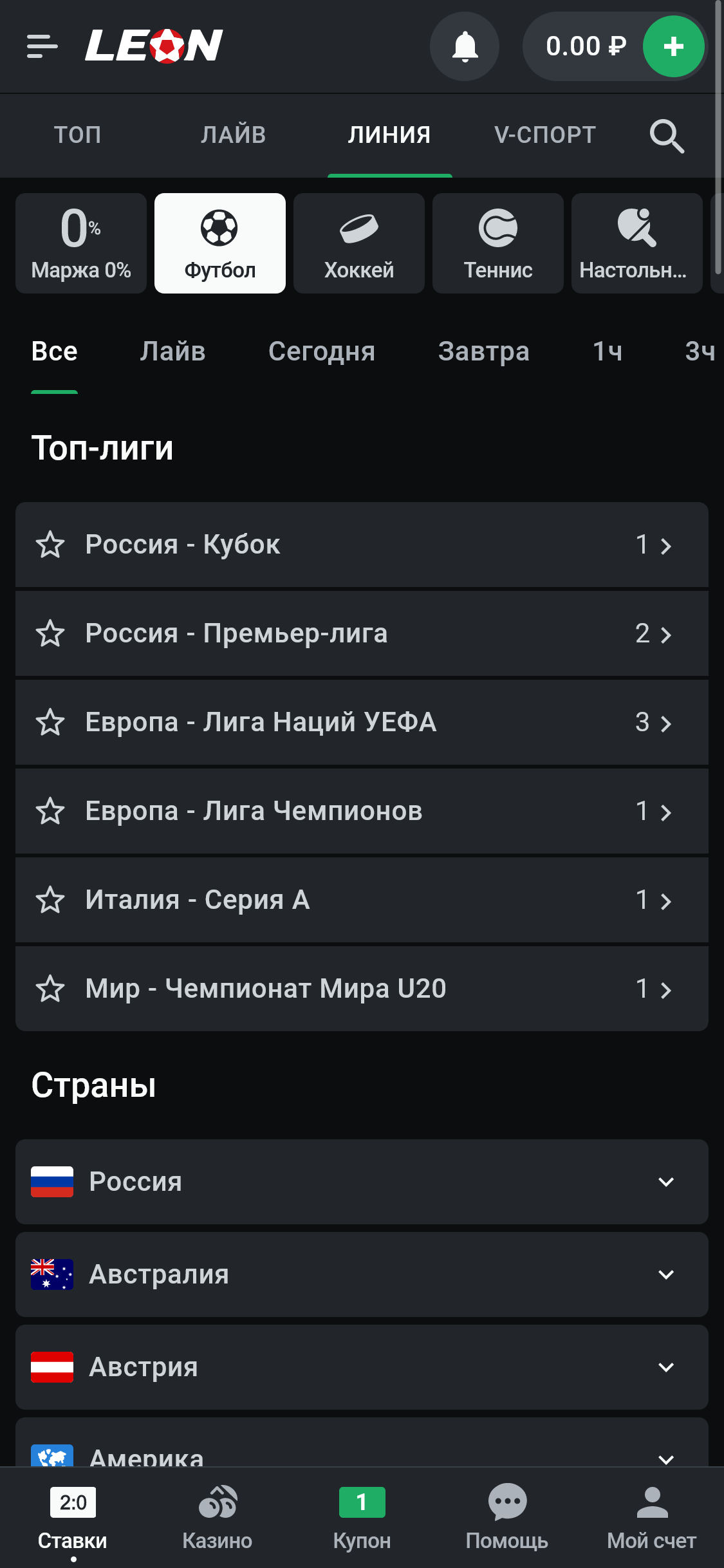Expand the Россия country section
724x1568 pixels.
[360, 1182]
